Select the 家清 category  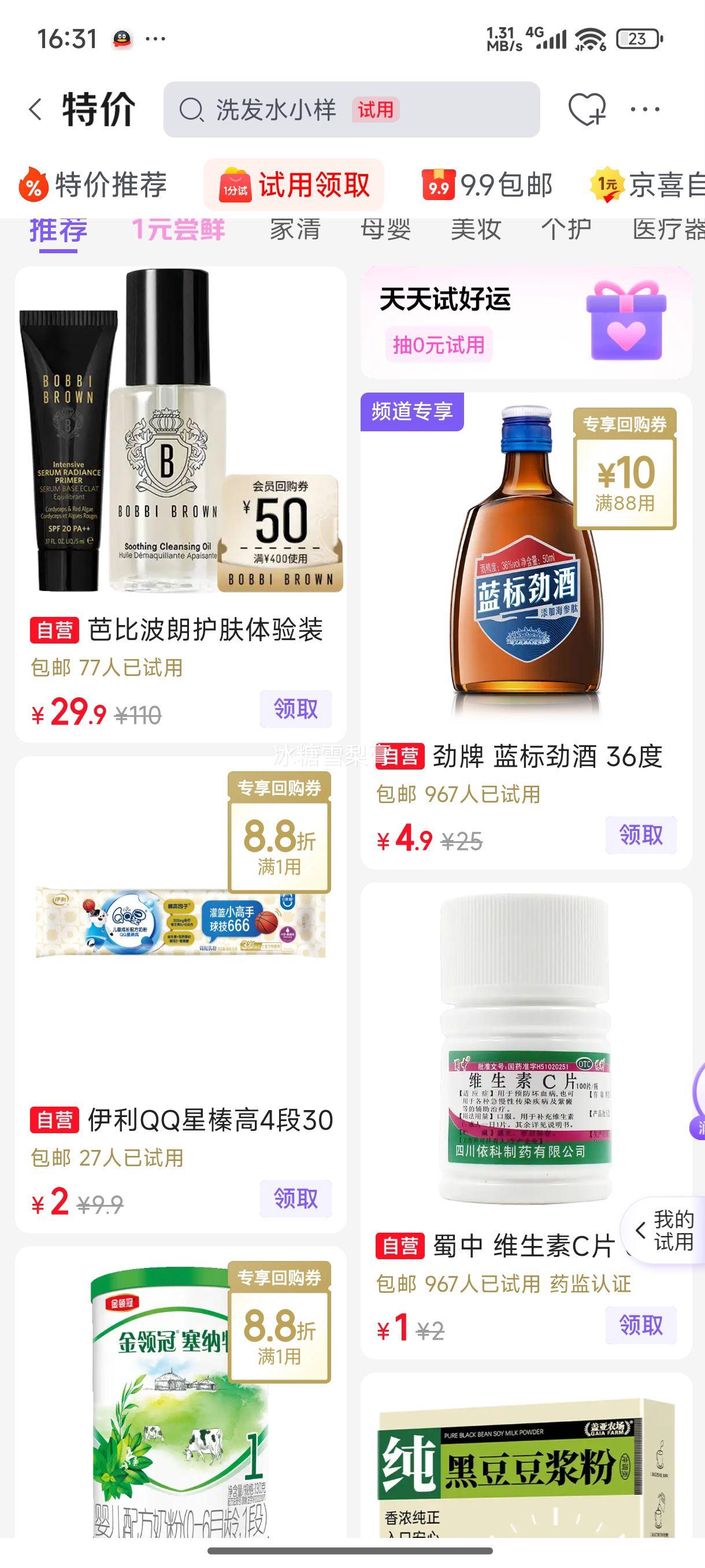295,230
